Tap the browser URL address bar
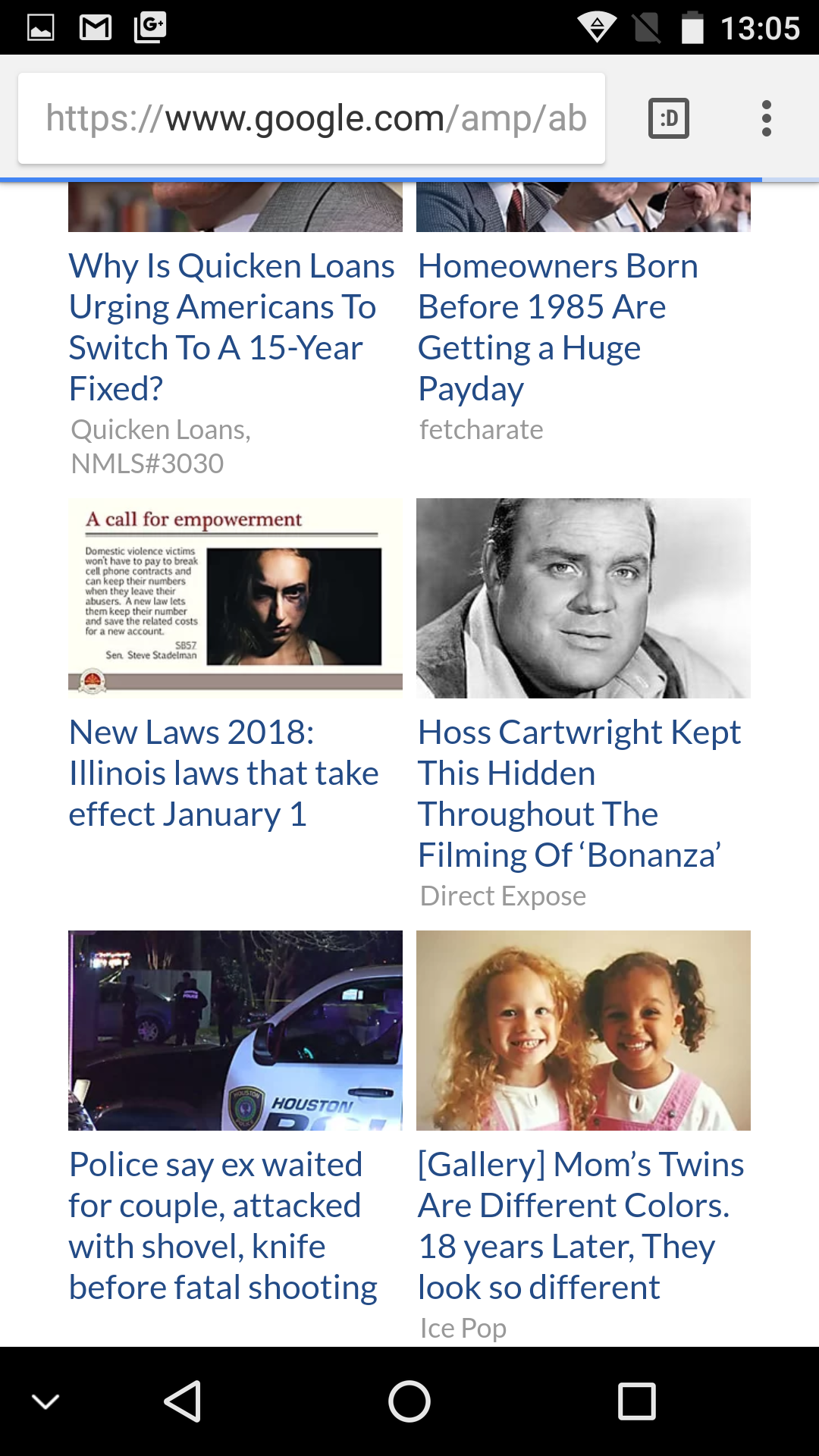819x1456 pixels. (311, 118)
